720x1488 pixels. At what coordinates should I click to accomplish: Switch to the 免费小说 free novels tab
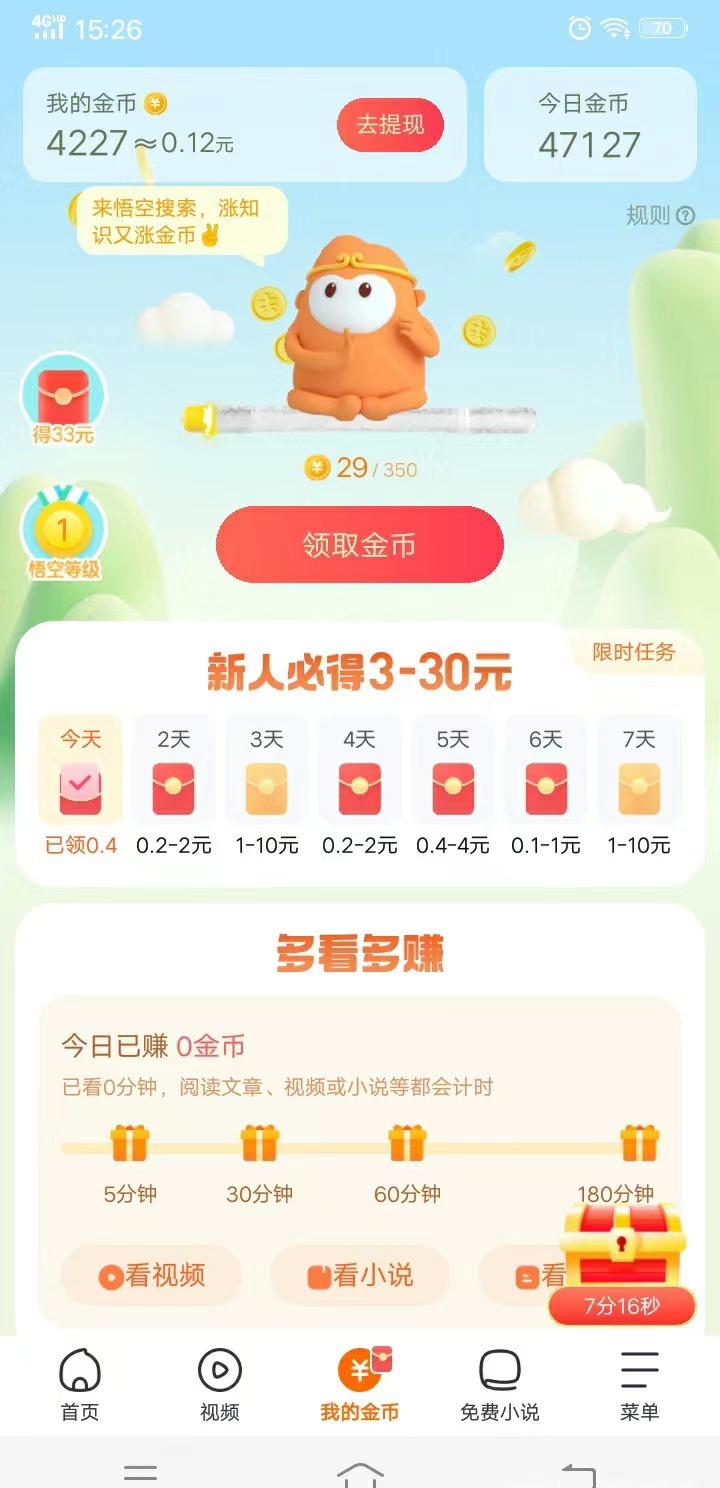[x=499, y=1385]
